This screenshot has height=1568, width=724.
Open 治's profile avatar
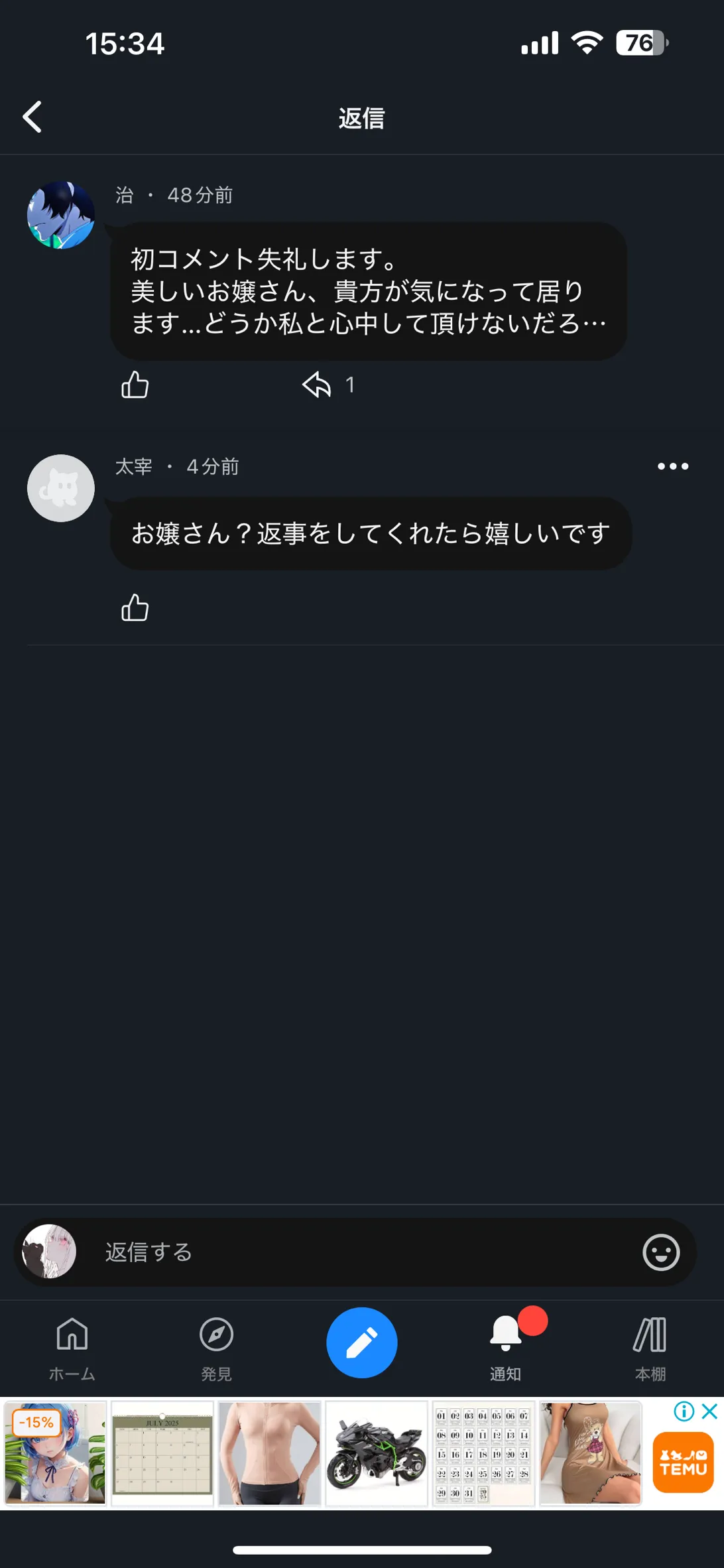tap(61, 215)
